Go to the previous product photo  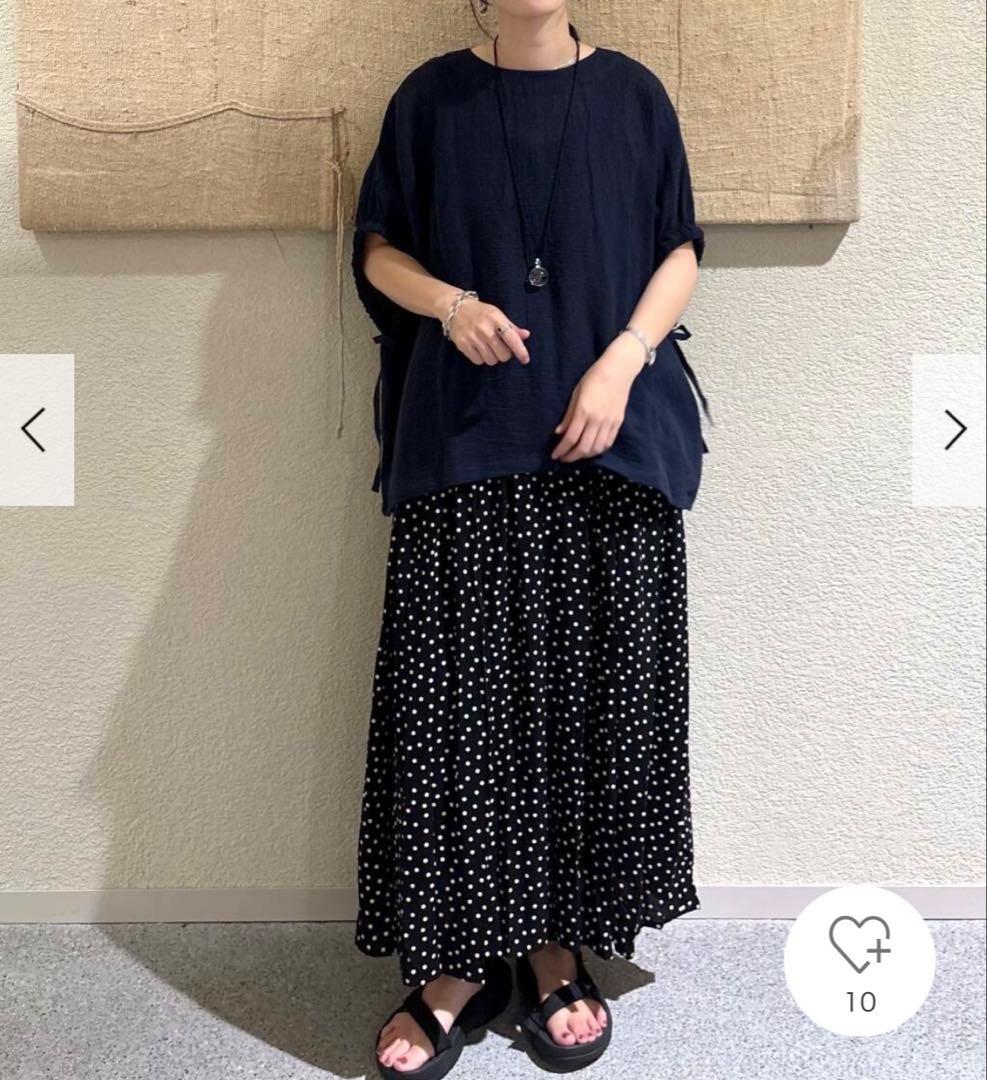point(36,430)
